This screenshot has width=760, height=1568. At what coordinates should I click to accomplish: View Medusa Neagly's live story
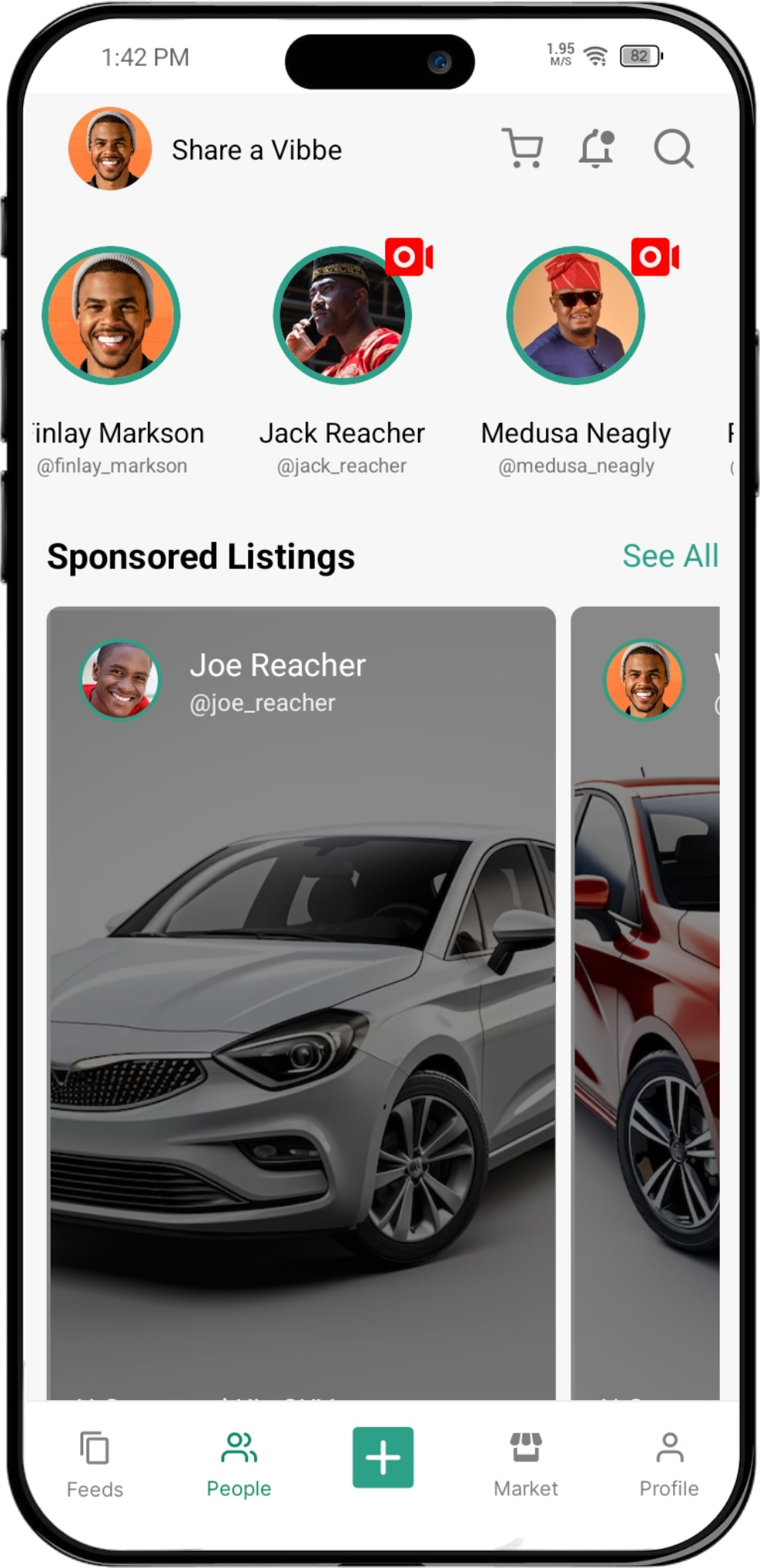pyautogui.click(x=575, y=316)
